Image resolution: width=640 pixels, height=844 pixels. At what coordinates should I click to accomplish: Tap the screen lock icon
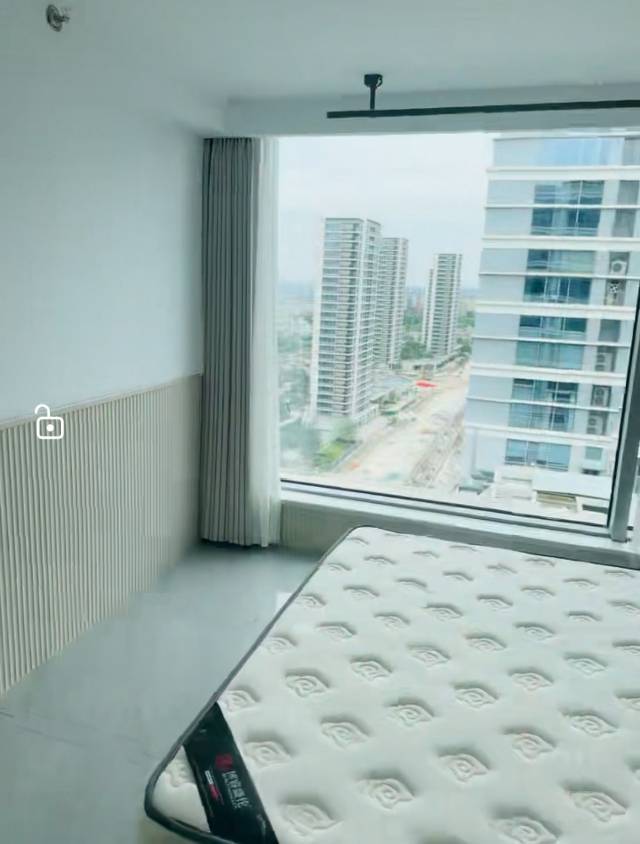[x=48, y=423]
